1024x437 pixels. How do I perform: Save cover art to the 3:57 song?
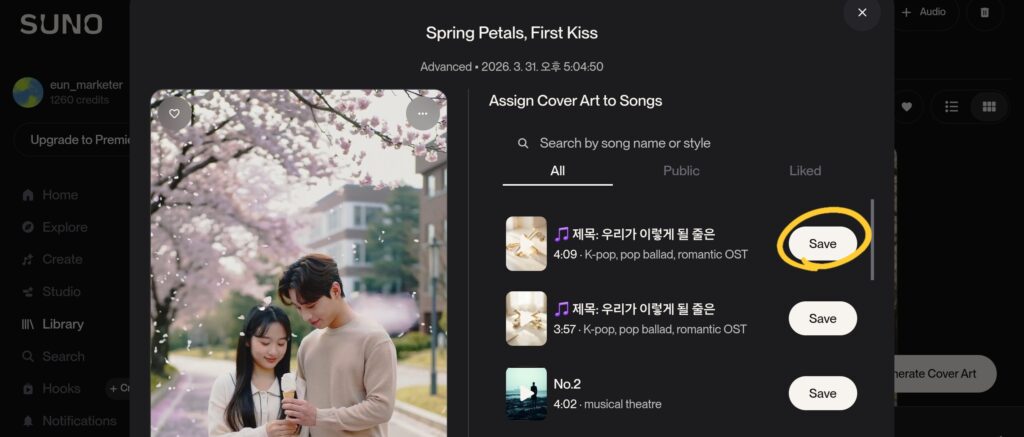(x=822, y=318)
